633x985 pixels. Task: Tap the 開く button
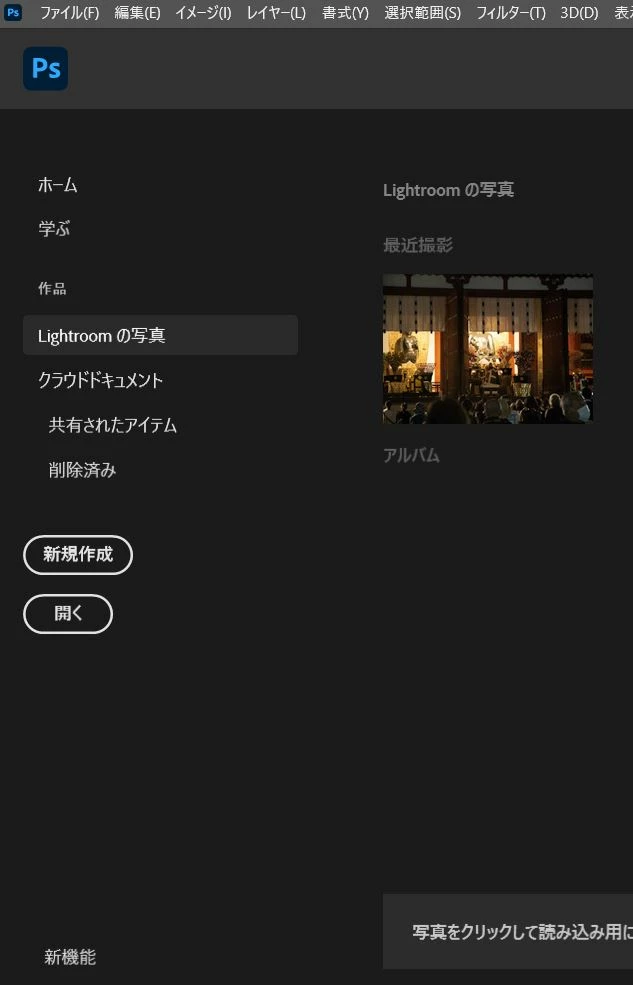[68, 614]
